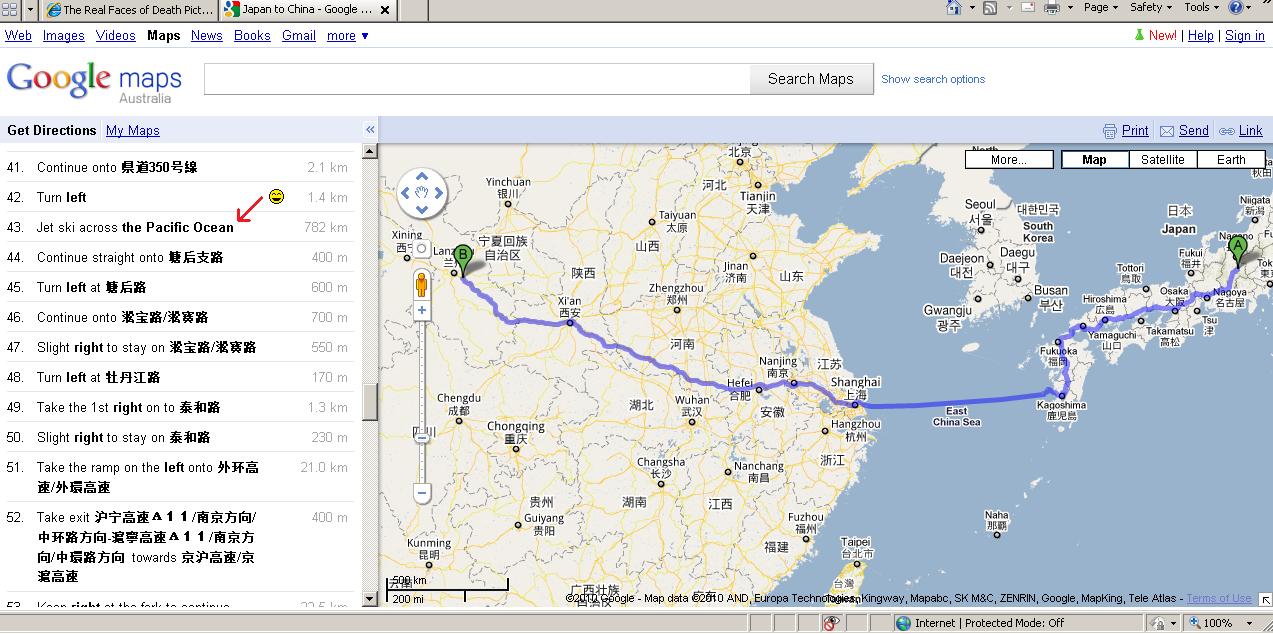Switch to Earth view
Image resolution: width=1273 pixels, height=634 pixels.
tap(1231, 160)
